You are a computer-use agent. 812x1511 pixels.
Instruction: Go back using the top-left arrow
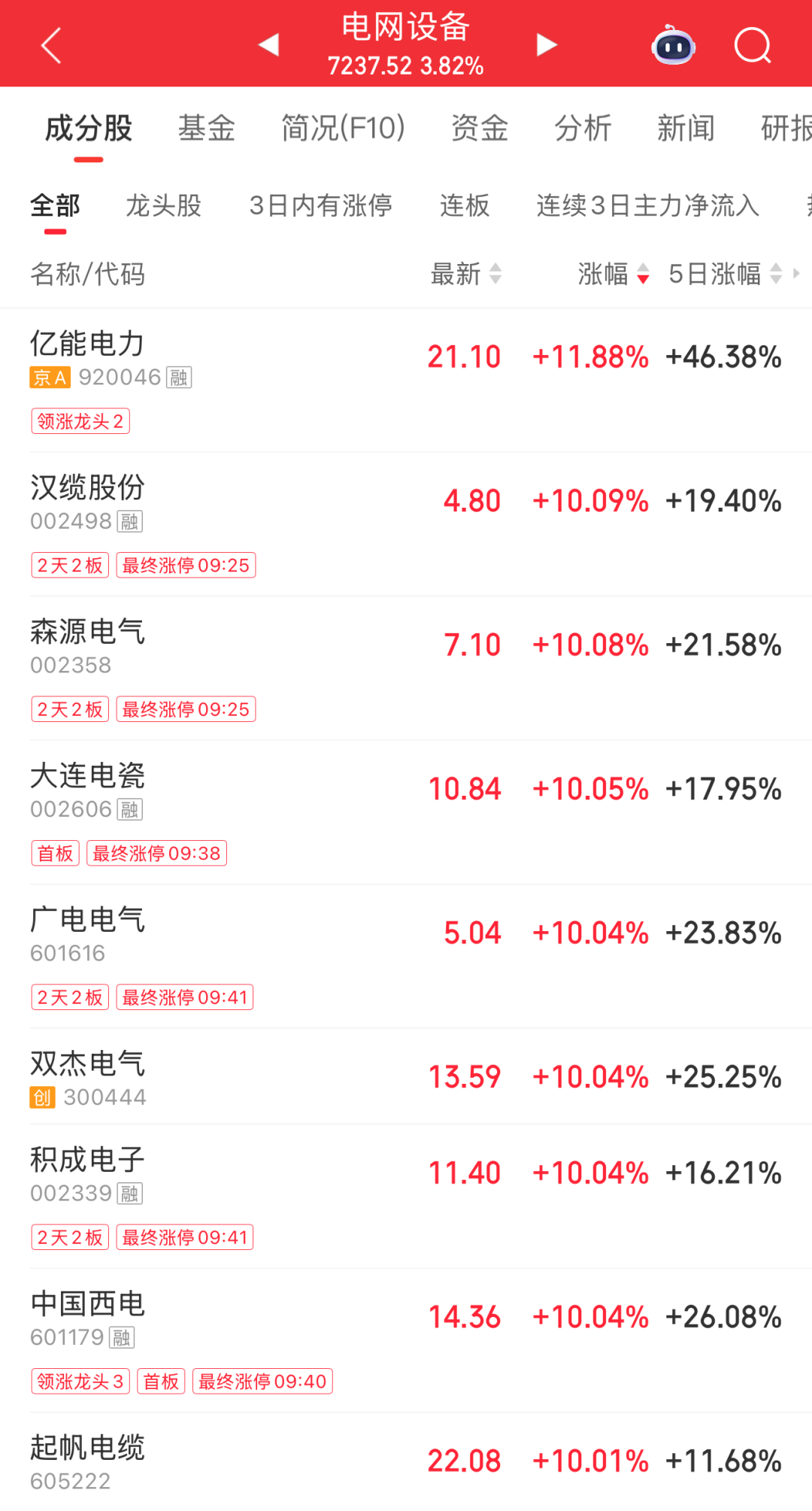(x=51, y=46)
